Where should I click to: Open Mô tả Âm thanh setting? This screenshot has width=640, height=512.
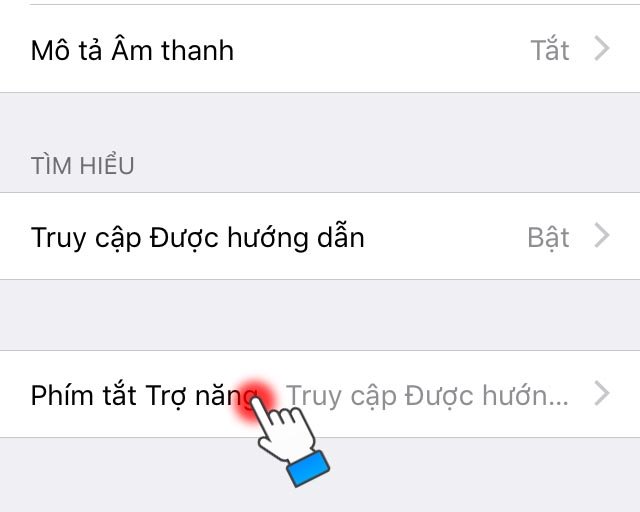coord(320,49)
